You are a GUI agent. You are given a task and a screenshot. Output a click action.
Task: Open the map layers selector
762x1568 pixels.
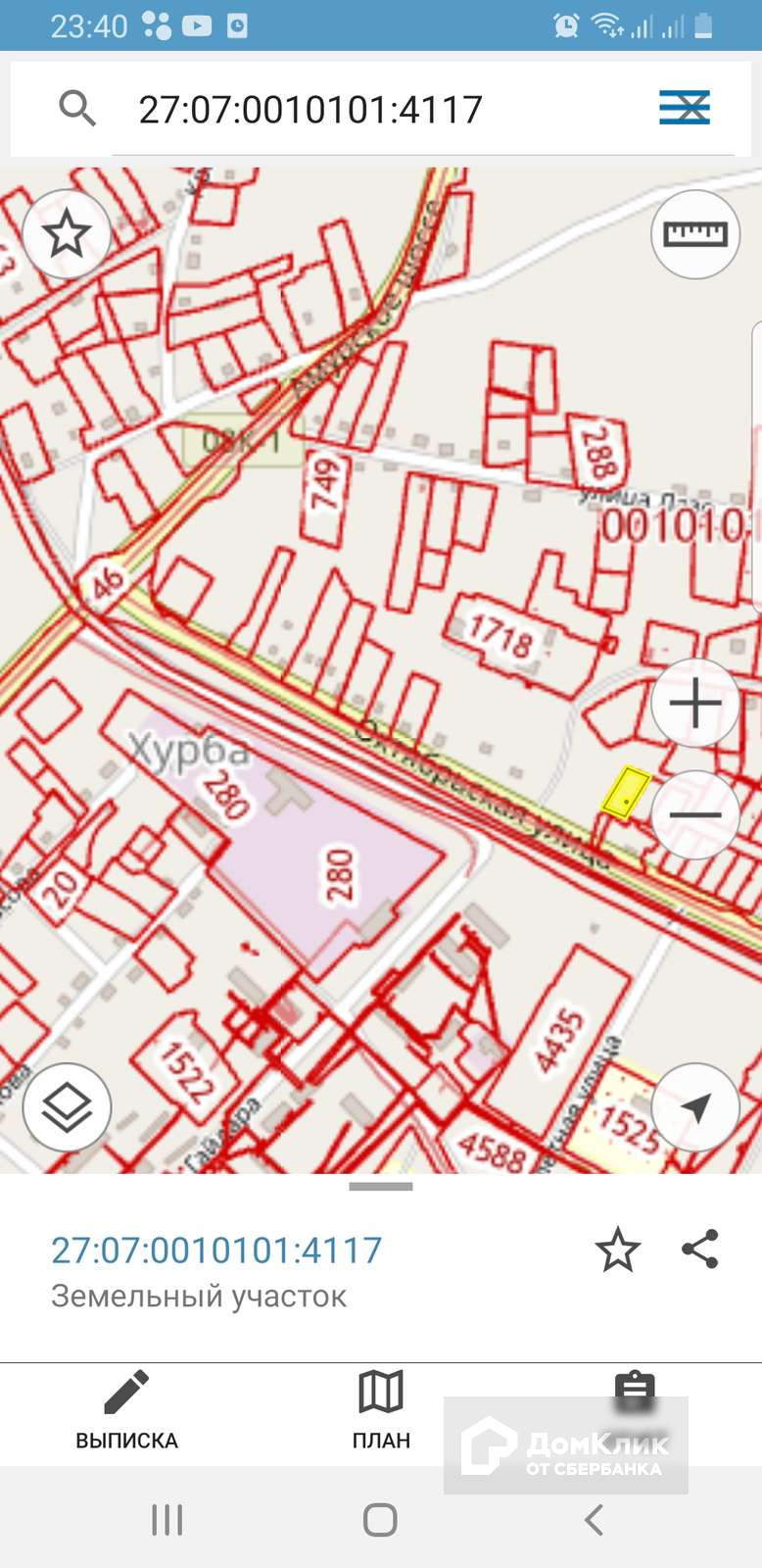coord(67,1107)
